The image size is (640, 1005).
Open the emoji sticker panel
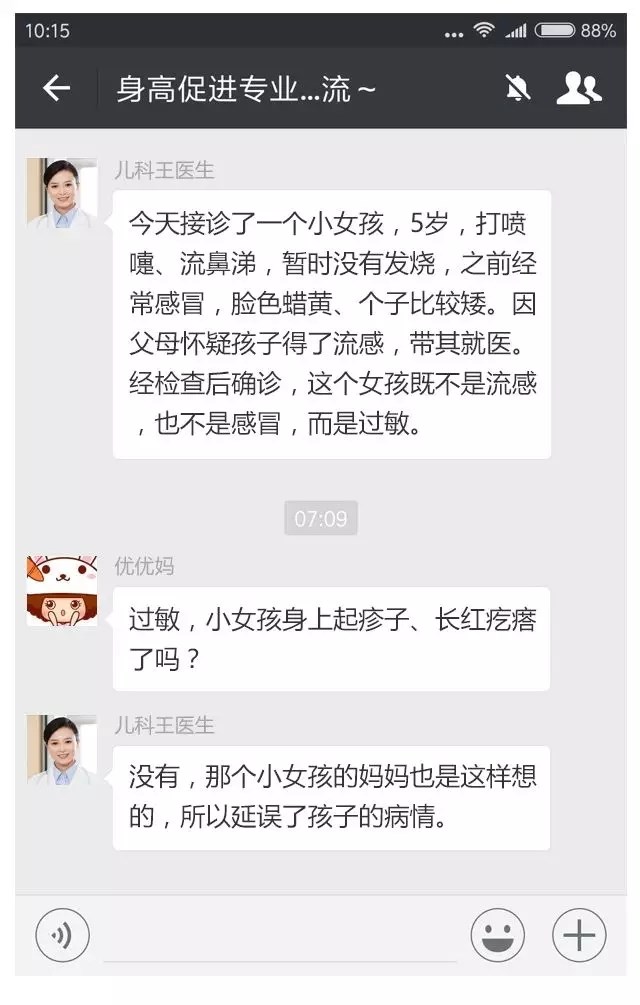click(x=498, y=936)
